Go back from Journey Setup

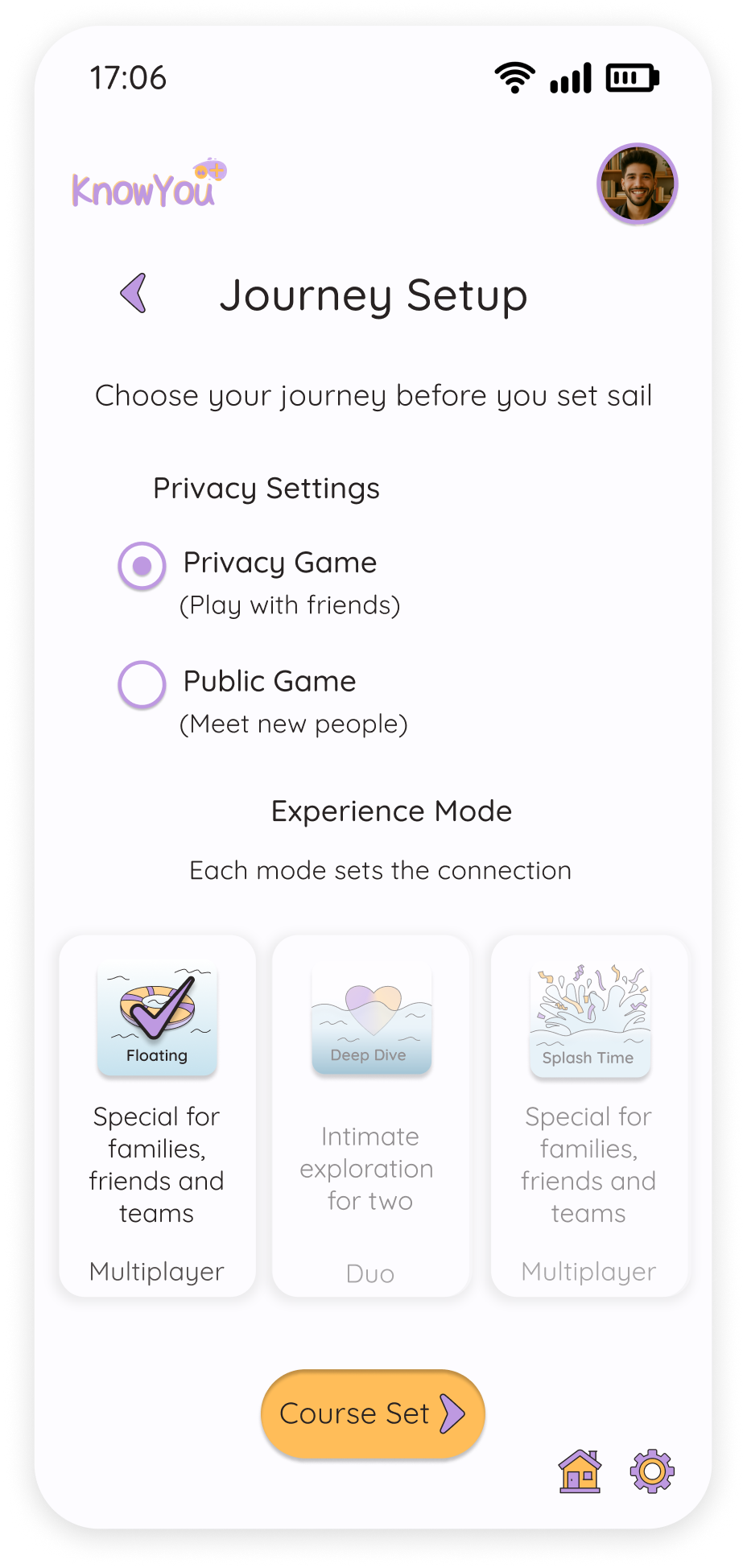(134, 293)
